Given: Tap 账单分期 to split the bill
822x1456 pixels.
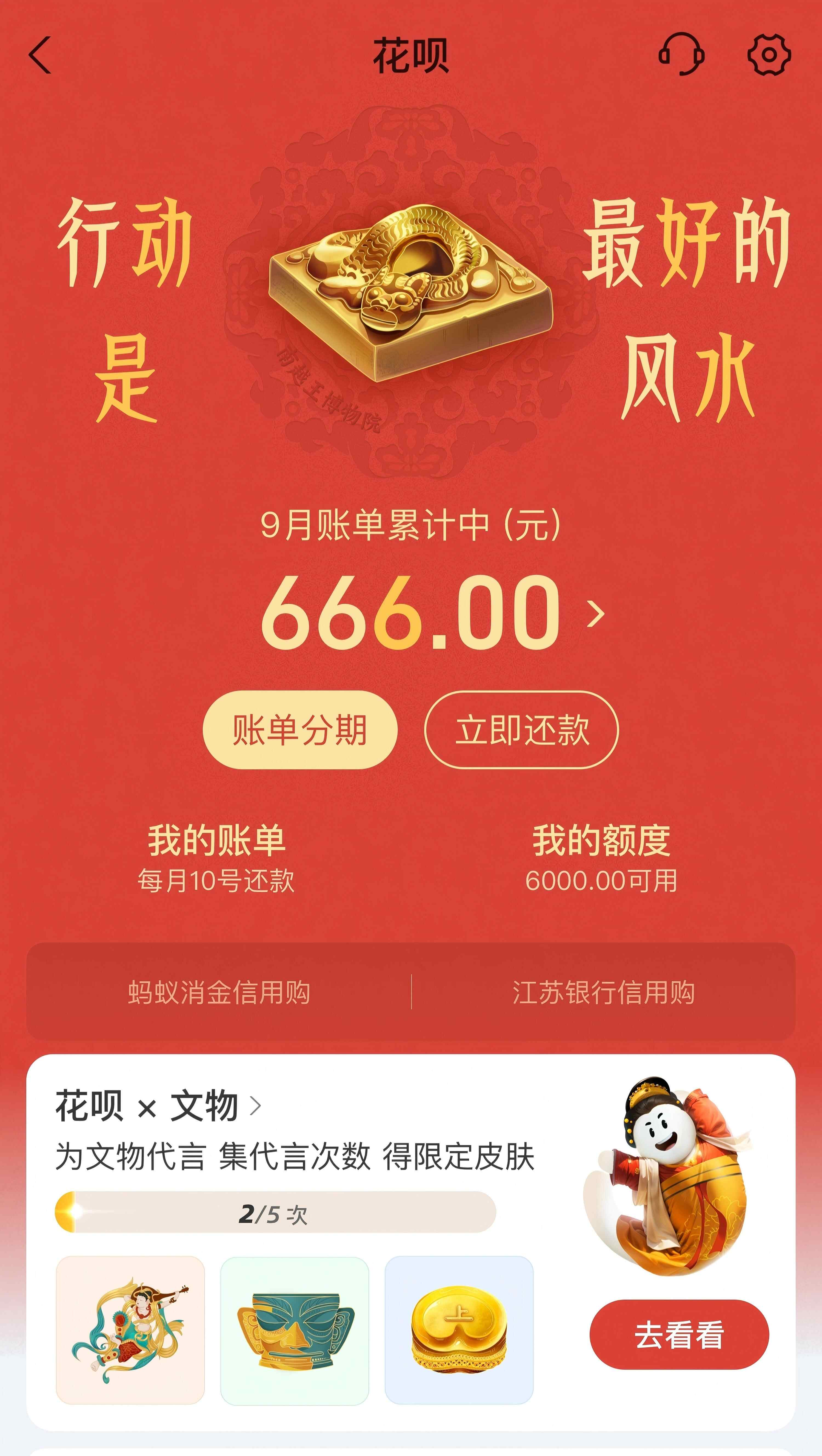Looking at the screenshot, I should [300, 730].
